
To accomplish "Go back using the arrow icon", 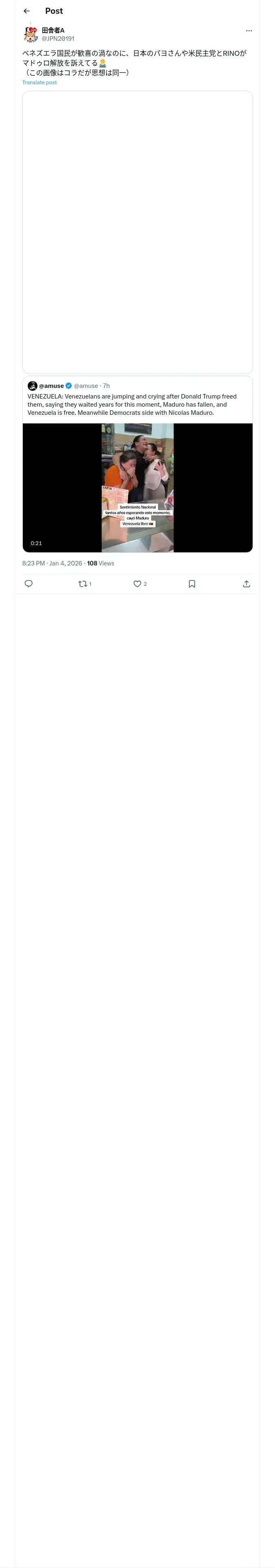I will click(27, 11).
